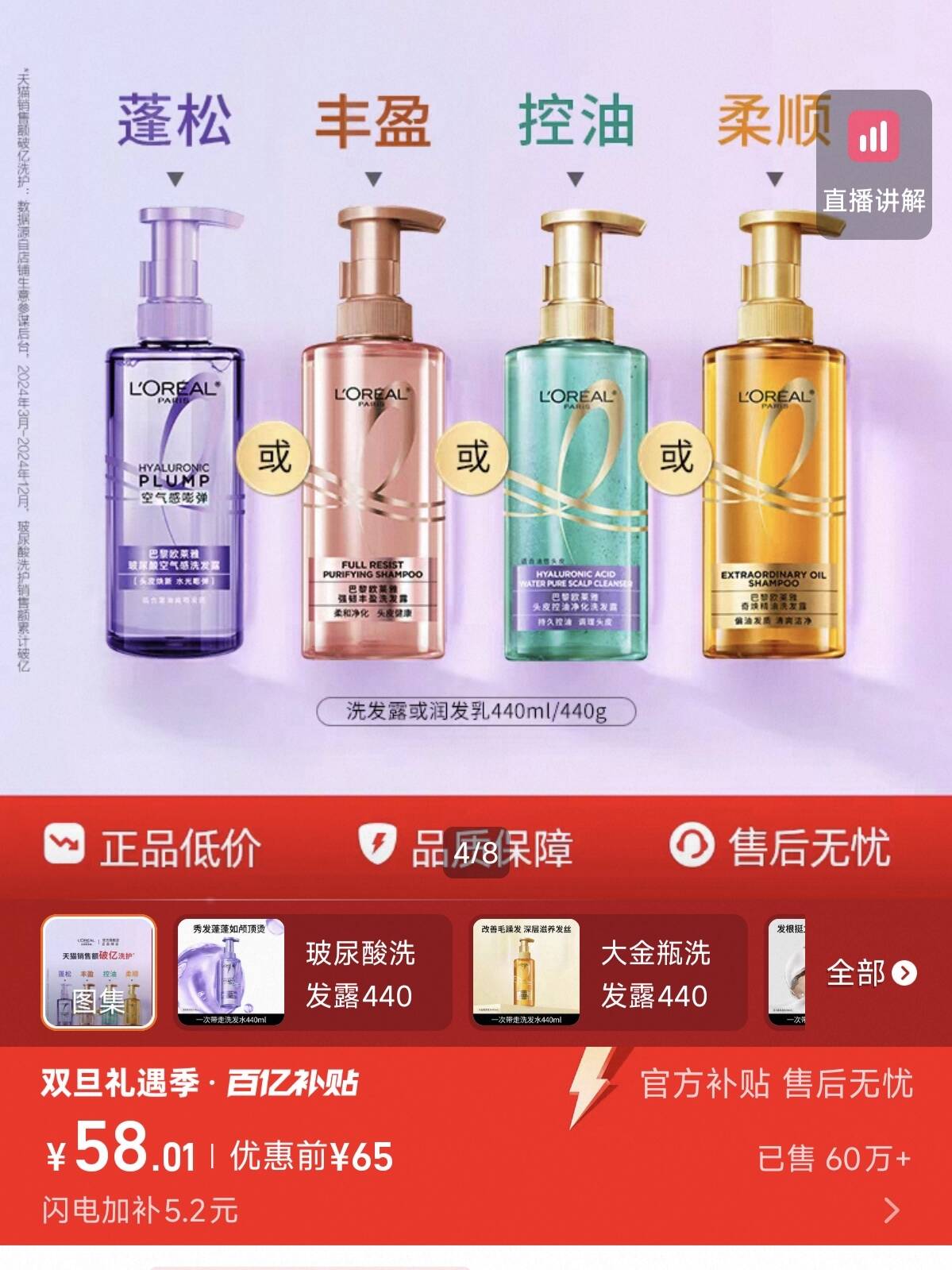Open the 直播讲解 live explanation button
Image resolution: width=952 pixels, height=1270 pixels.
pyautogui.click(x=873, y=164)
